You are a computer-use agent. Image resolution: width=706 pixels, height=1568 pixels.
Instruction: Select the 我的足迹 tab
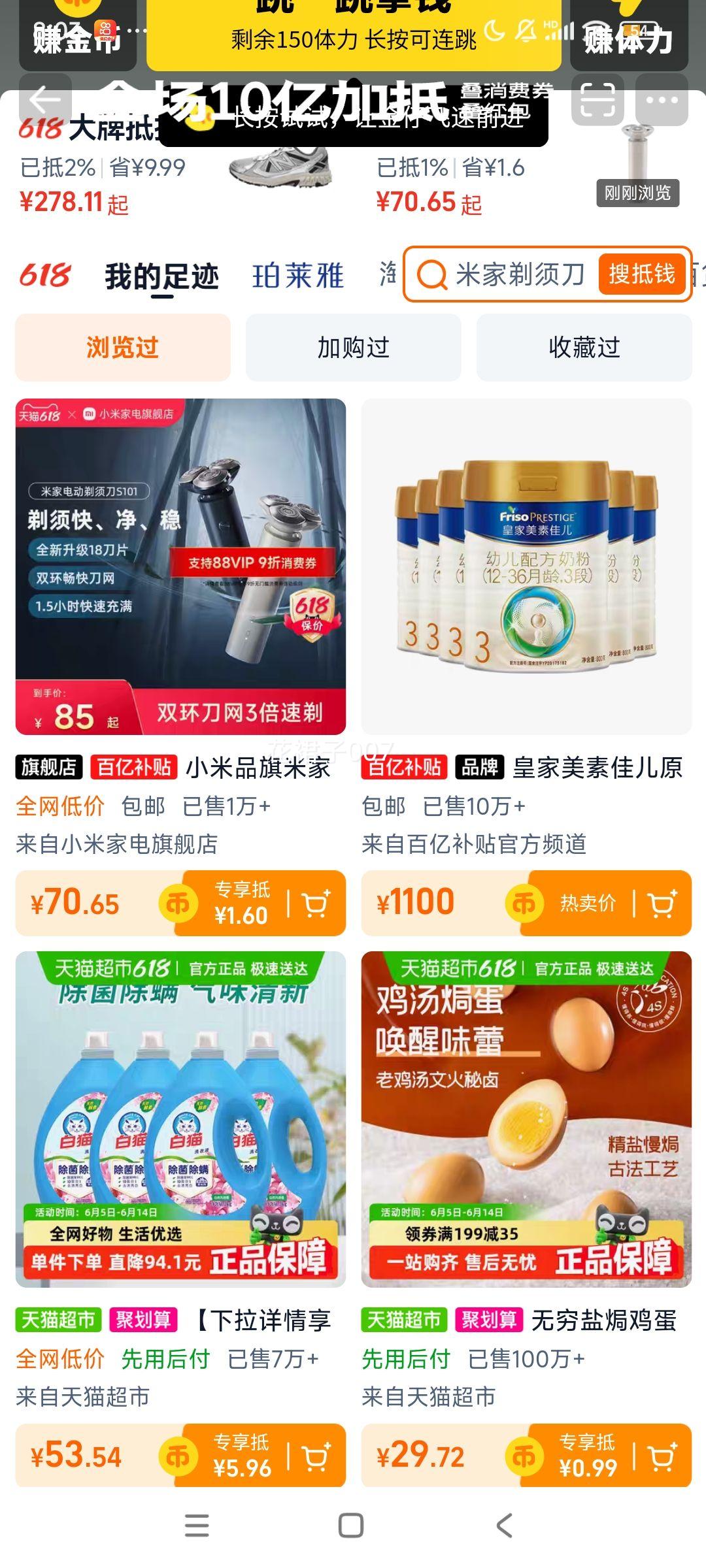(x=161, y=276)
